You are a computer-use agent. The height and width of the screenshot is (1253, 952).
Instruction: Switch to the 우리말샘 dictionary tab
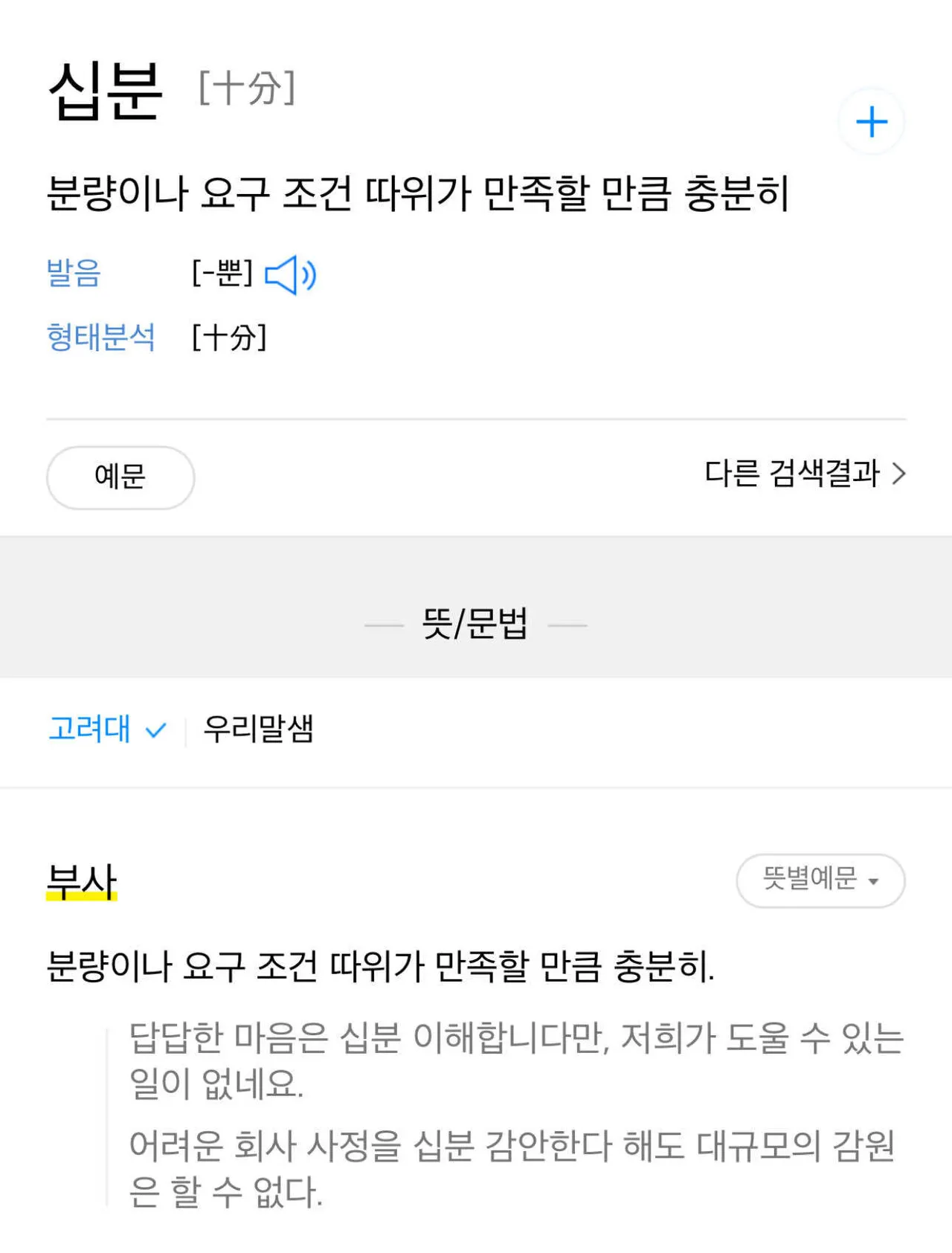click(x=258, y=732)
